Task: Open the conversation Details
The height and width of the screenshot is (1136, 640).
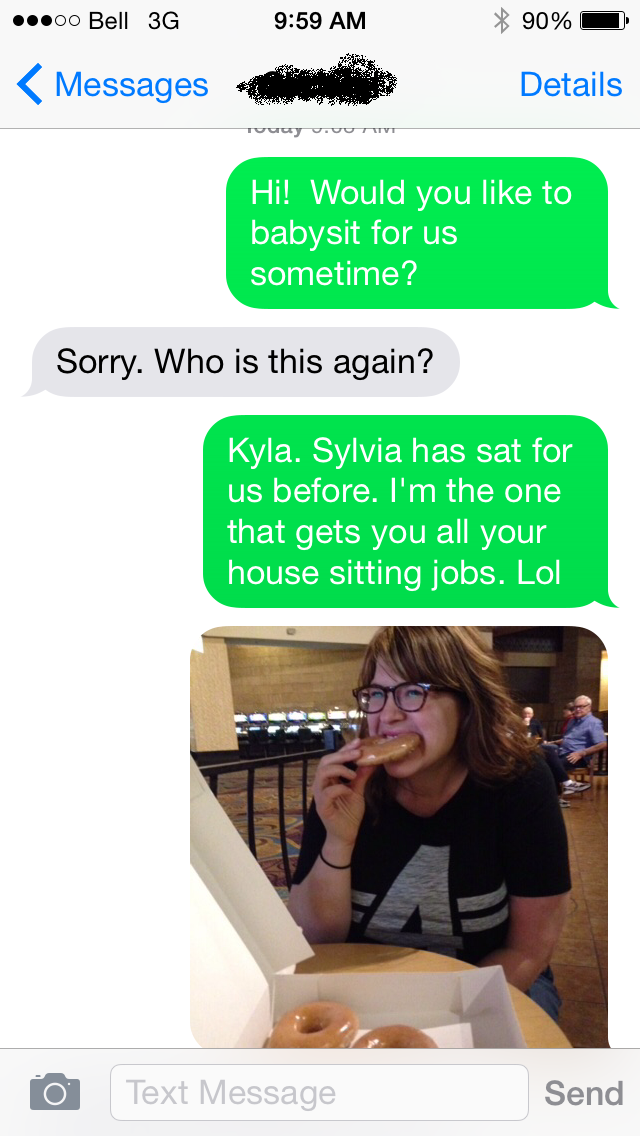Action: click(x=570, y=85)
